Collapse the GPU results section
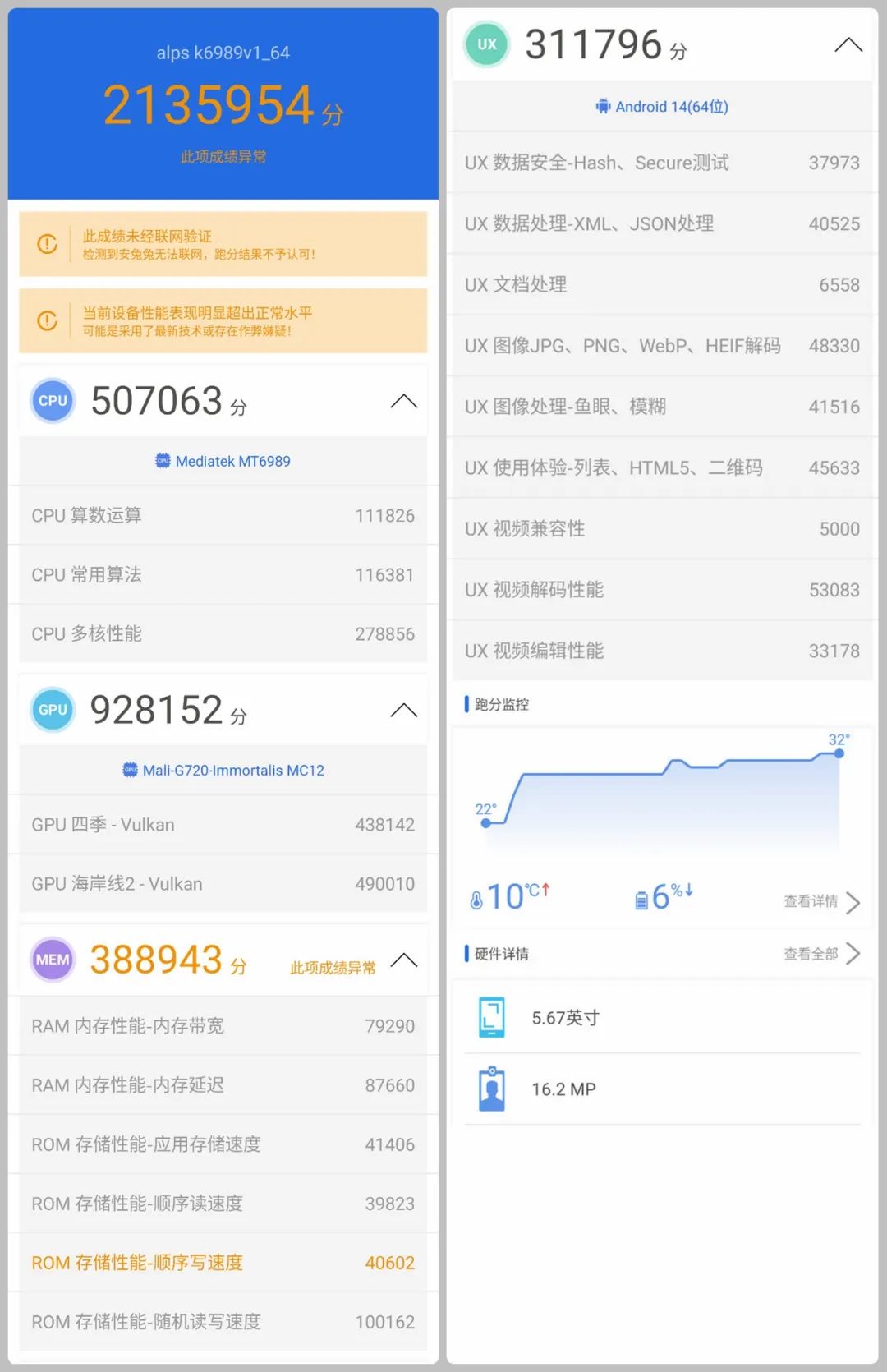The width and height of the screenshot is (887, 1372). tap(403, 709)
